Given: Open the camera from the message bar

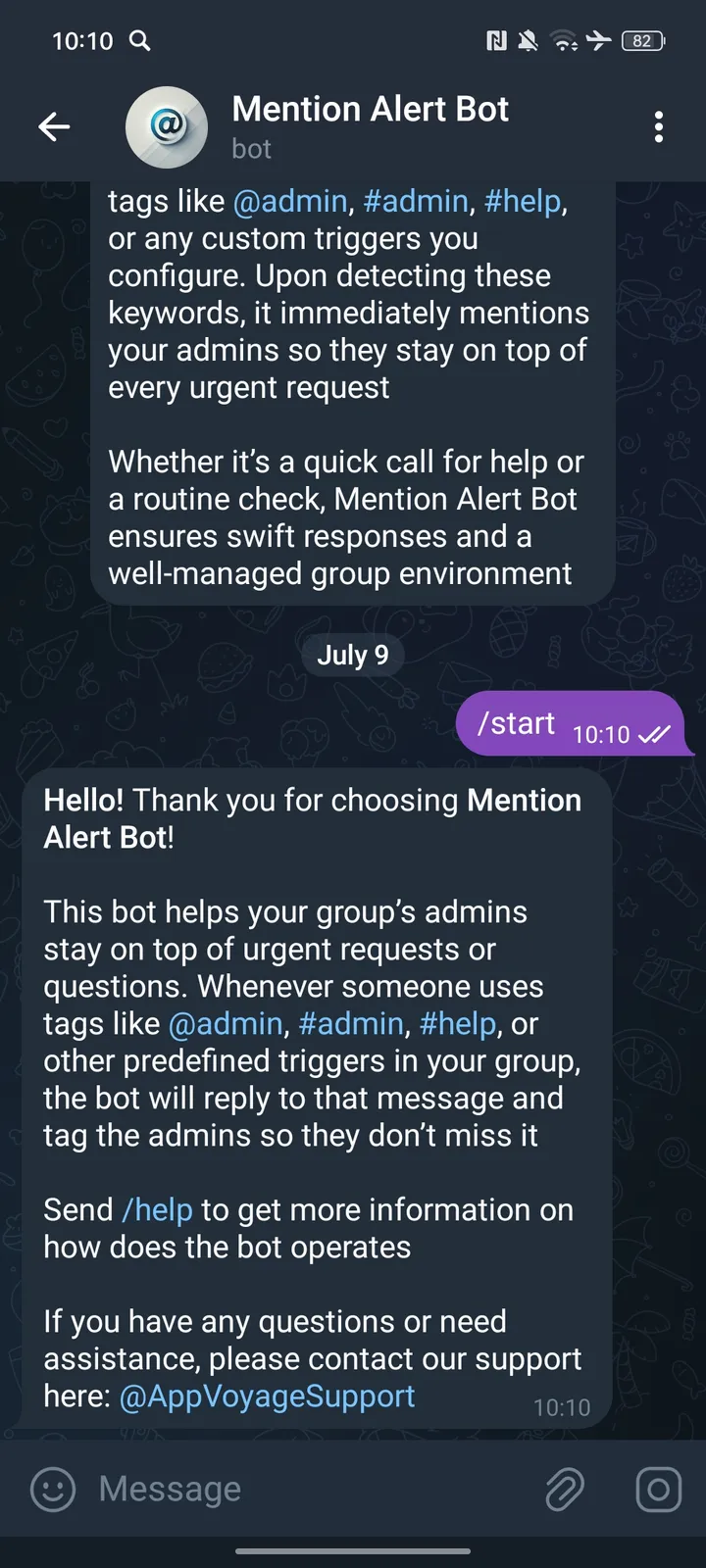Looking at the screenshot, I should pos(657,1490).
